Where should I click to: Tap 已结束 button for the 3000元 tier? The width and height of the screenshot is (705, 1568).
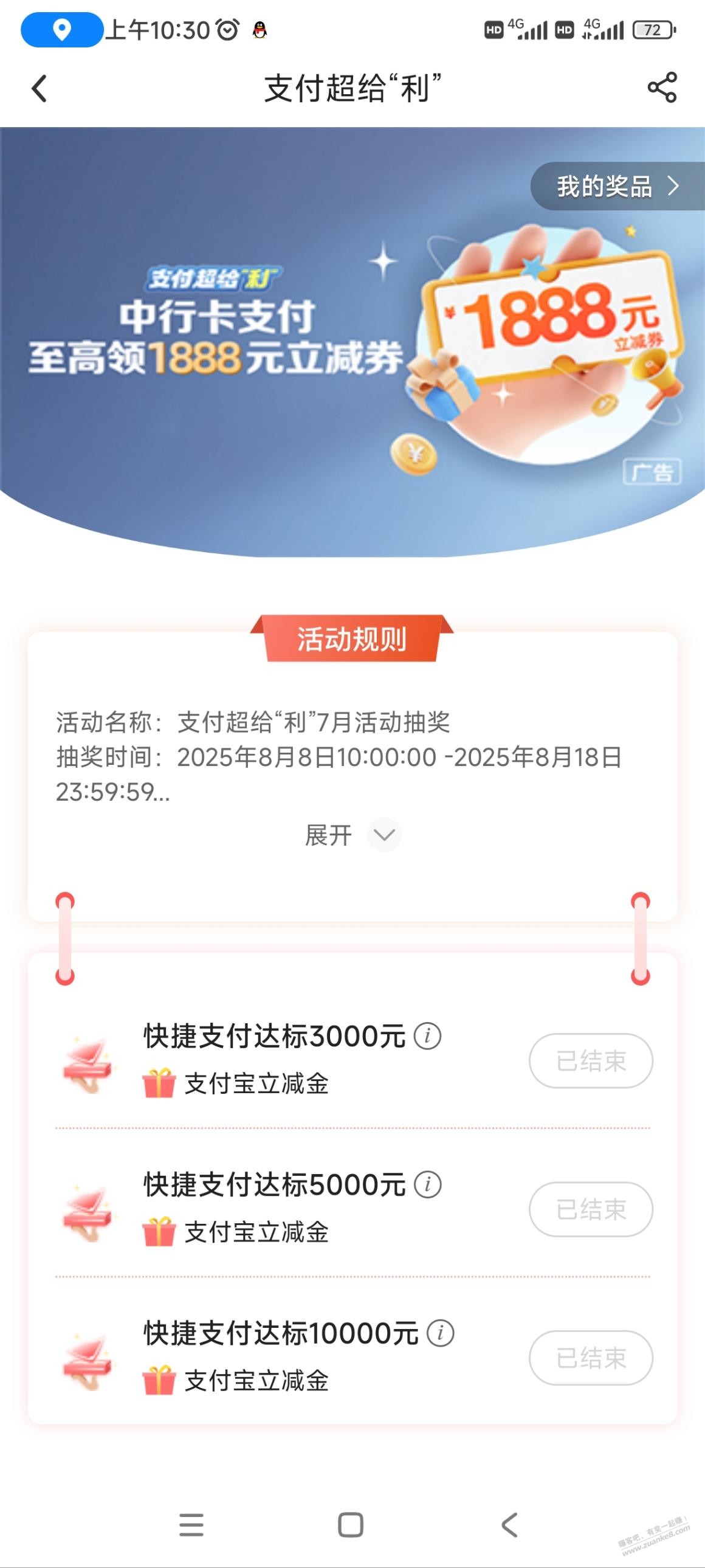pos(591,1060)
